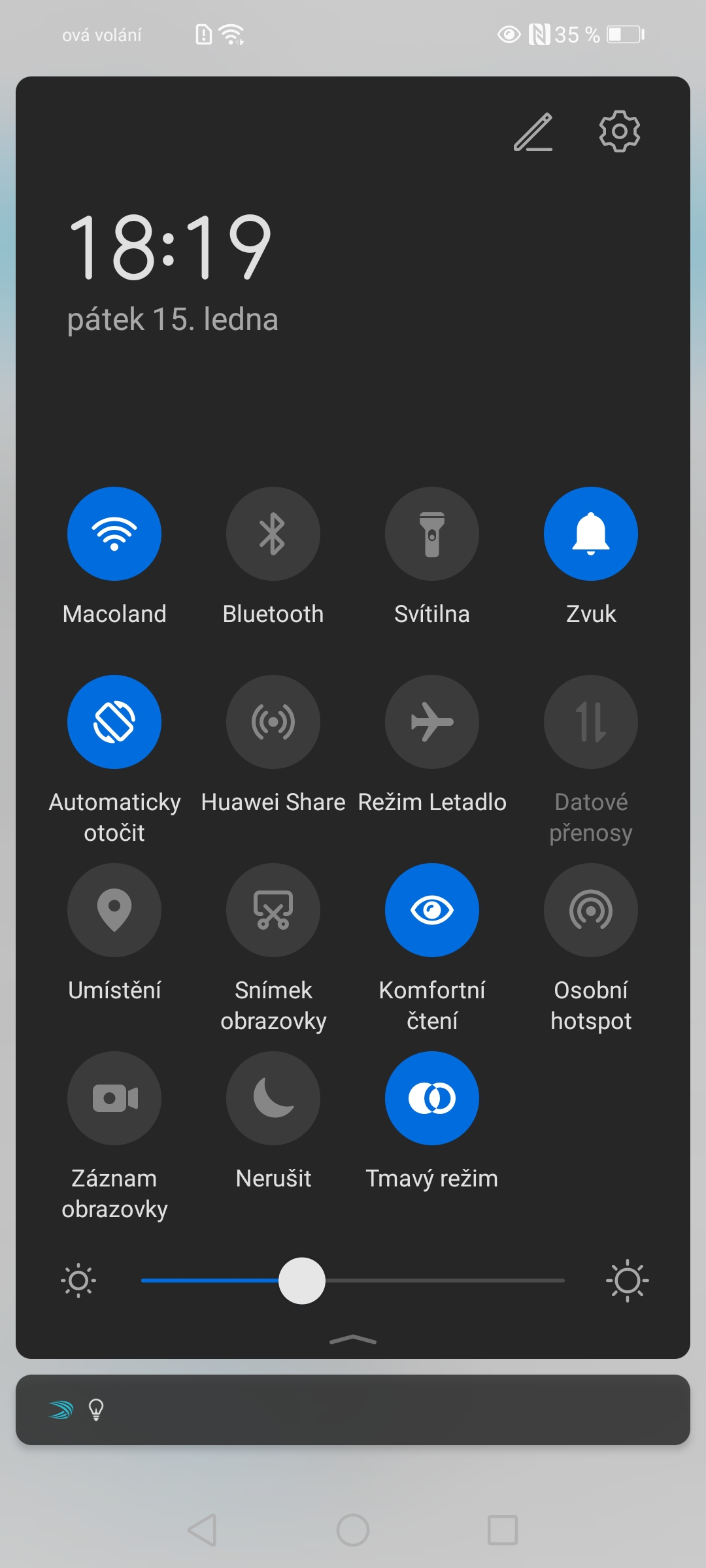Viewport: 706px width, 1568px height.
Task: Enable Nerušit do-not-disturb
Action: point(273,1098)
